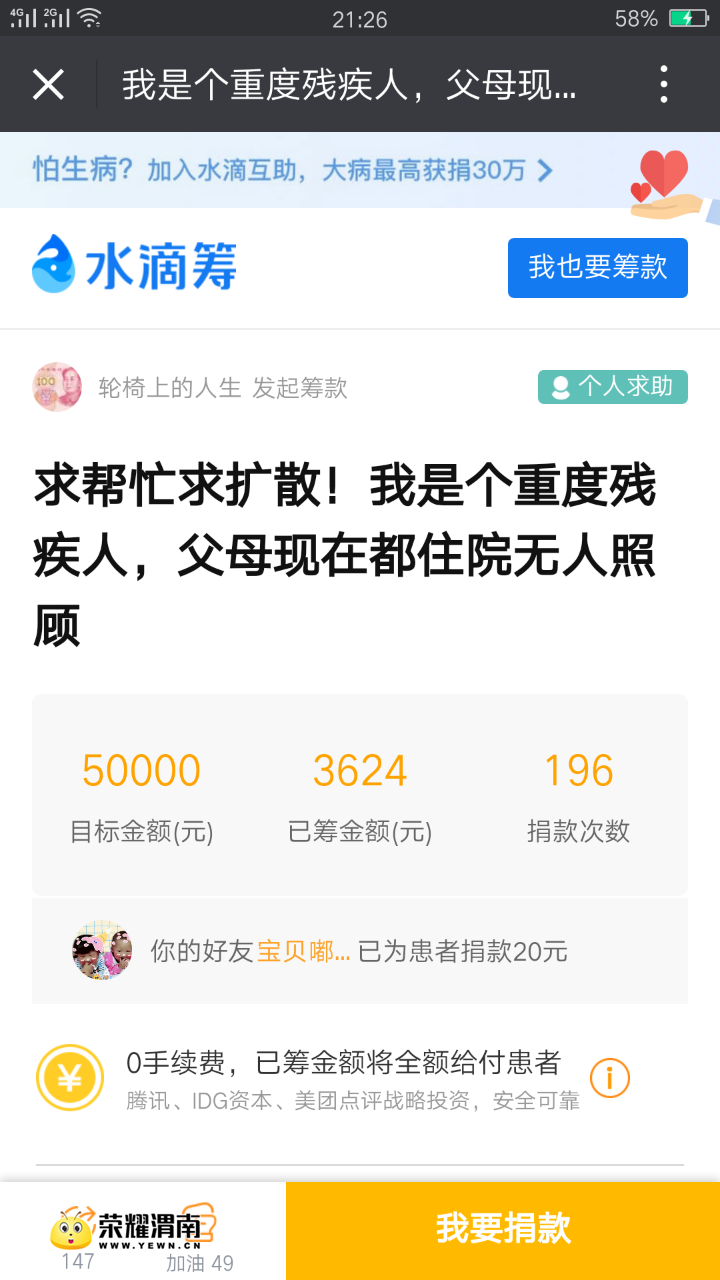Open the fee info icon
The height and width of the screenshot is (1280, 720).
coord(609,1078)
